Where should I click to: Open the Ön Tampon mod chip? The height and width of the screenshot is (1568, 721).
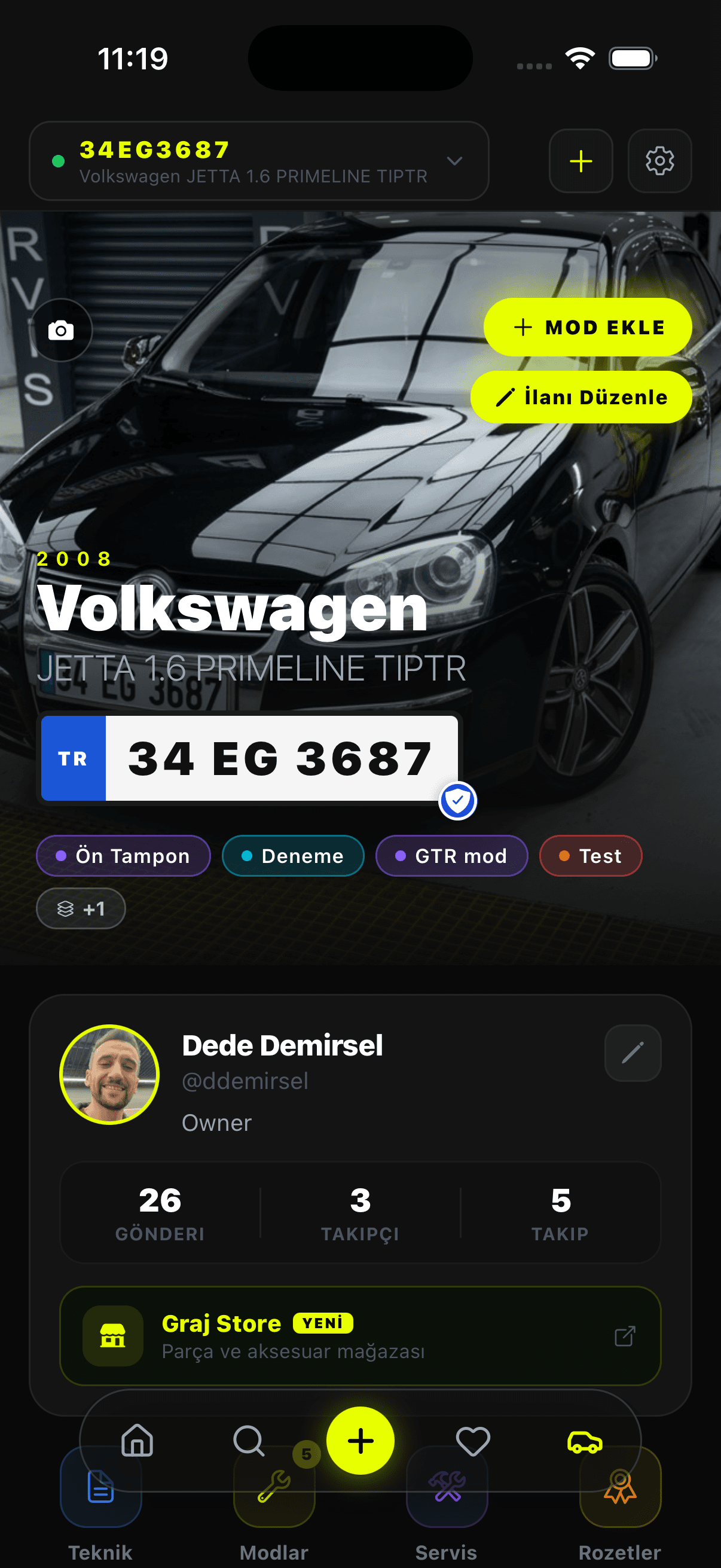(124, 855)
